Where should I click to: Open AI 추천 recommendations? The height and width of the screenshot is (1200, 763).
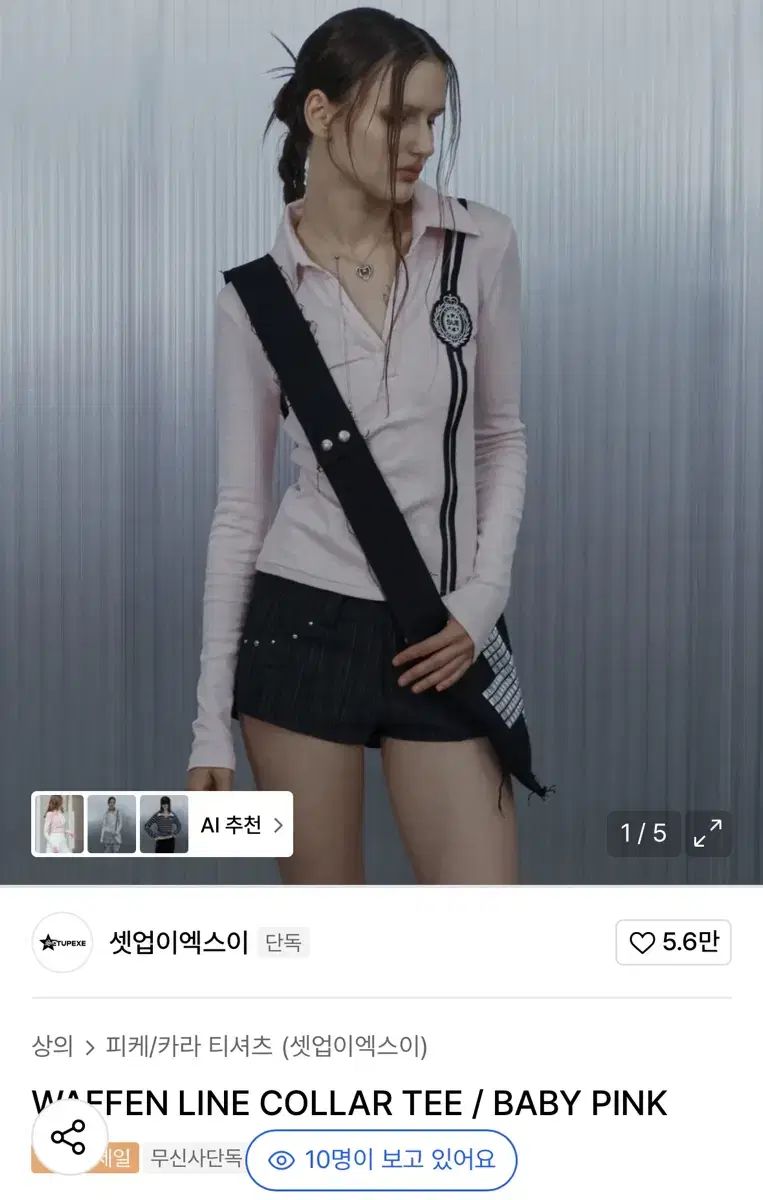click(x=241, y=825)
